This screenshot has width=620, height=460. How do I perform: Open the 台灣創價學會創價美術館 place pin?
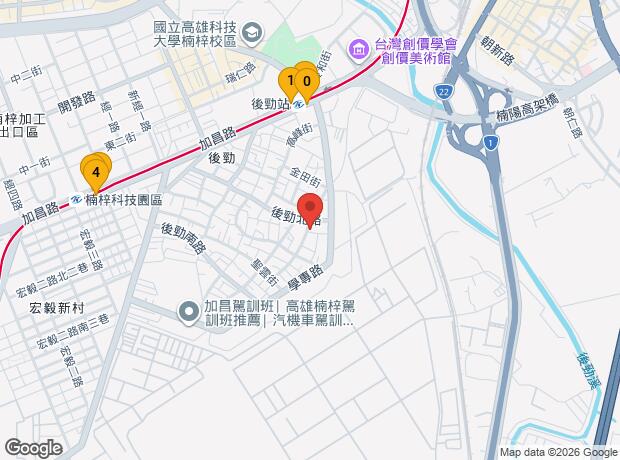point(357,47)
